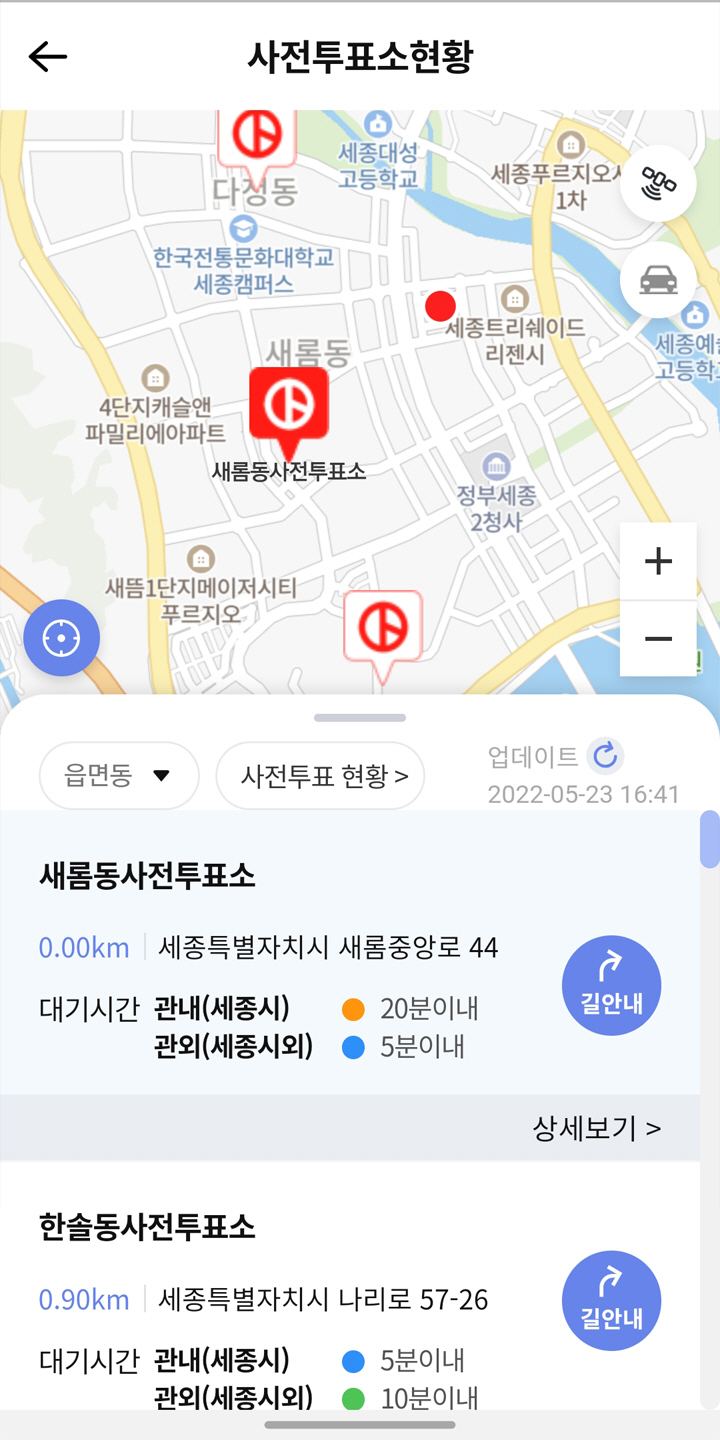
Task: Tap the back arrow to exit 사전투표소현황
Action: (48, 57)
